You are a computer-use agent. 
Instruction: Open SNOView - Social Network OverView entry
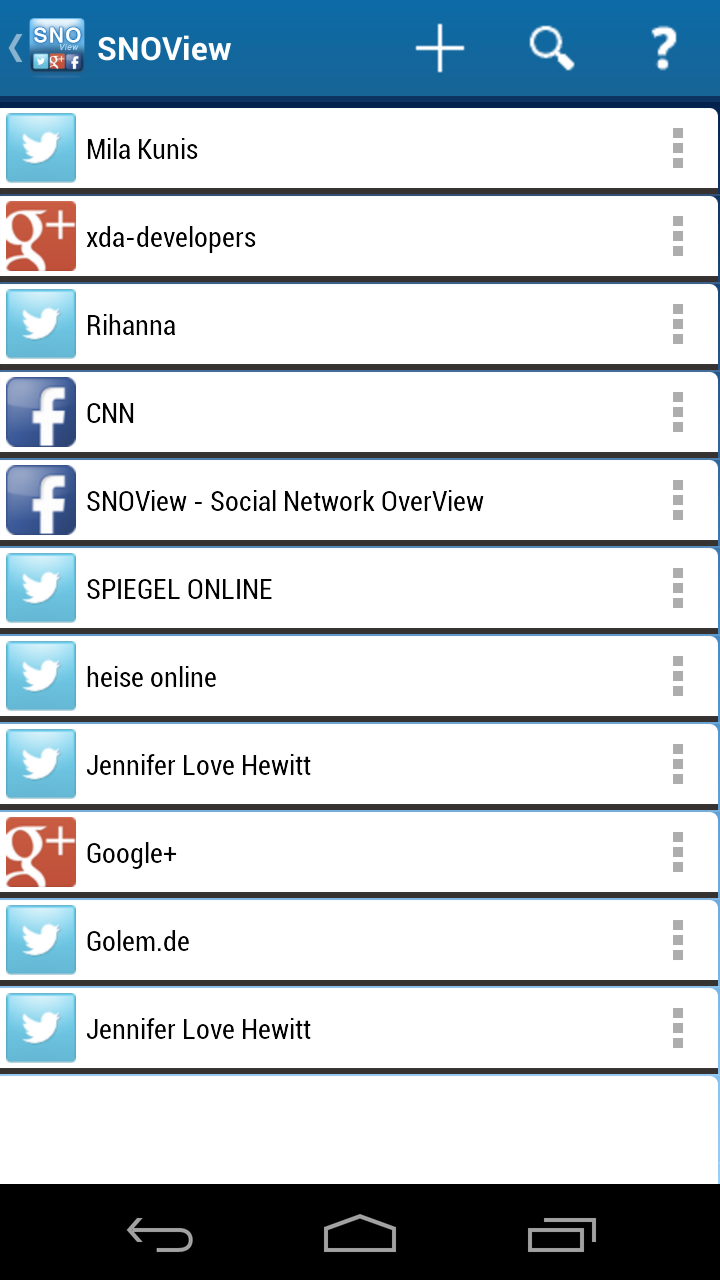[x=359, y=501]
